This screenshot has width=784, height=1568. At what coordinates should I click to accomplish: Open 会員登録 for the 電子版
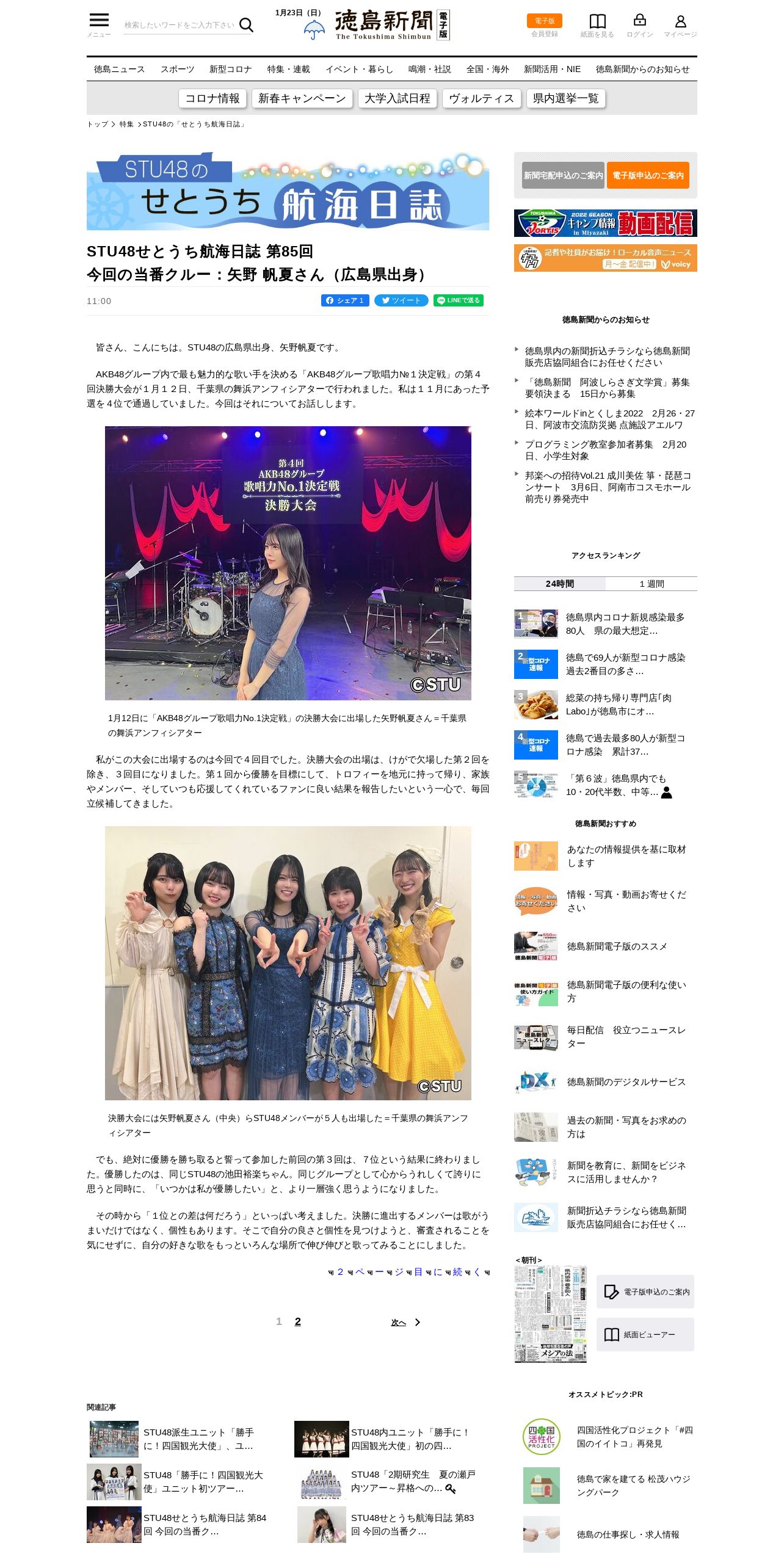tap(544, 25)
